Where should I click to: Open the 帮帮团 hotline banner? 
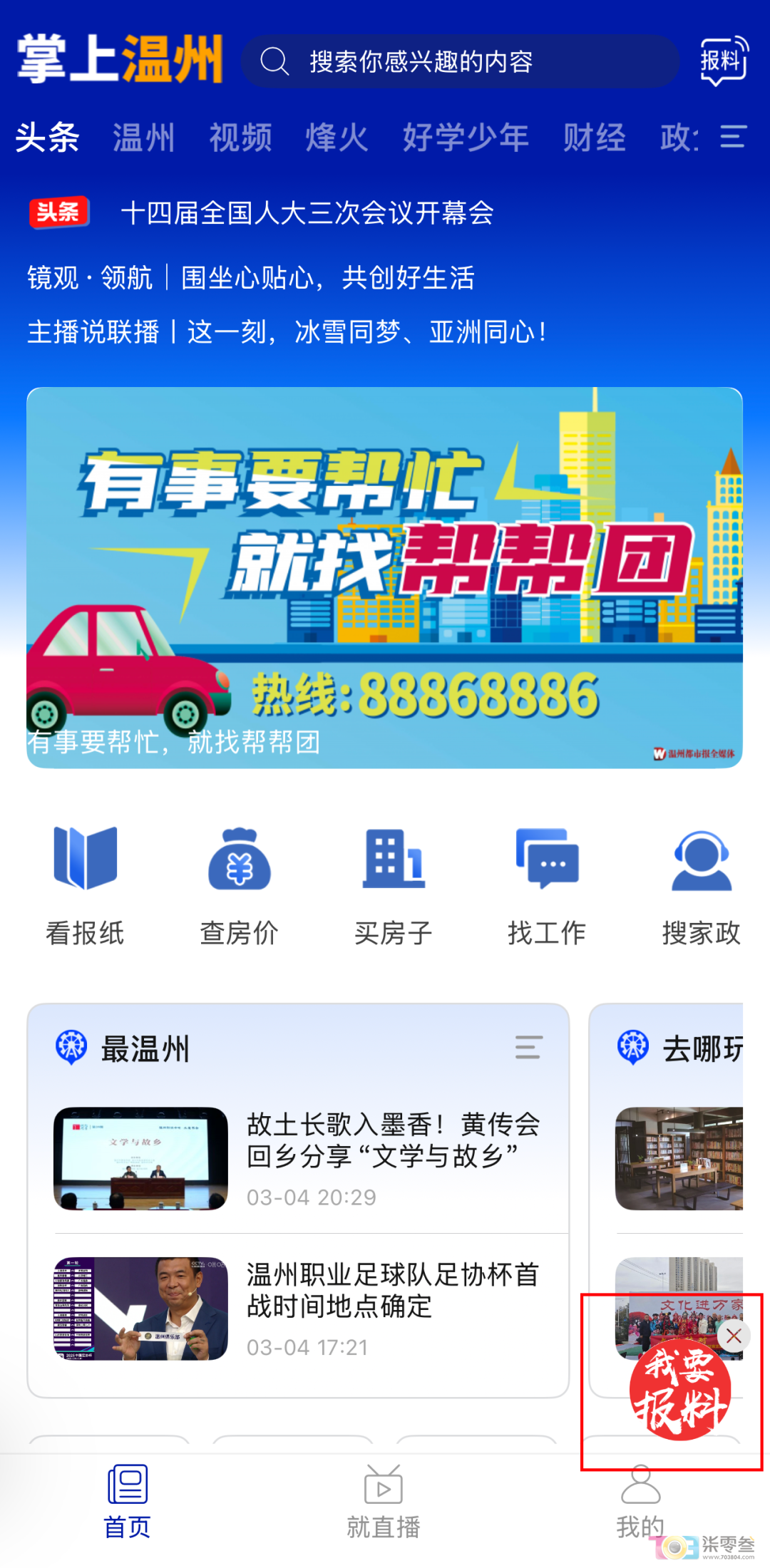coord(385,577)
